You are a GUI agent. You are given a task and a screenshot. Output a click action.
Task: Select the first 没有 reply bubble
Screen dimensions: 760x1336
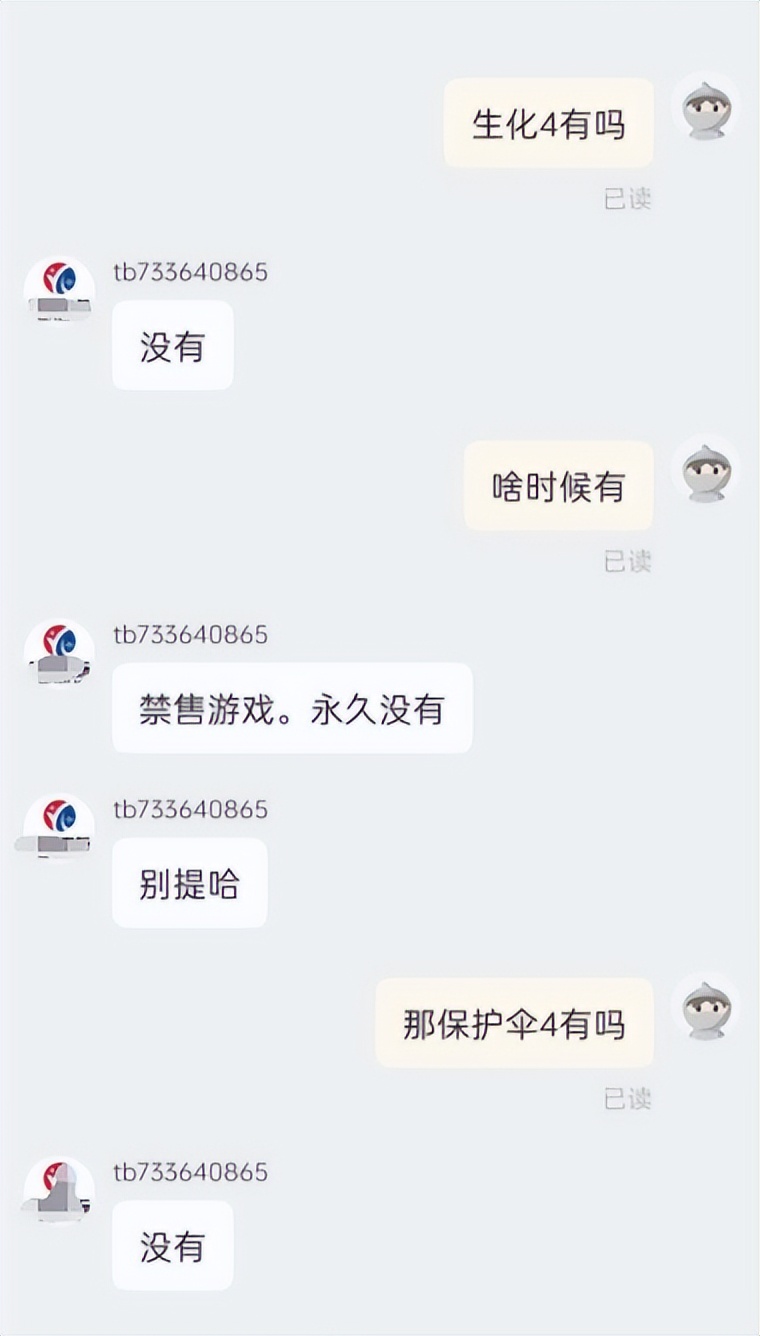[x=172, y=343]
